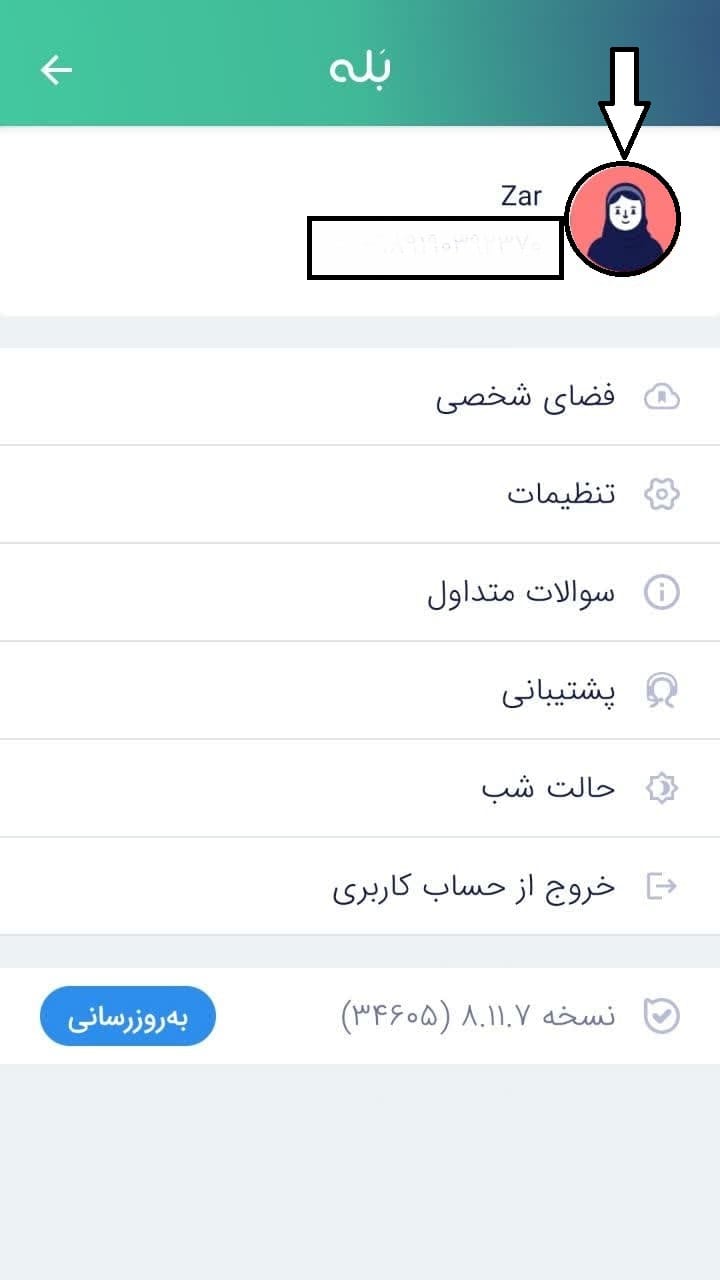Viewport: 720px width, 1280px height.
Task: Open تنظیمات settings
Action: (x=360, y=495)
